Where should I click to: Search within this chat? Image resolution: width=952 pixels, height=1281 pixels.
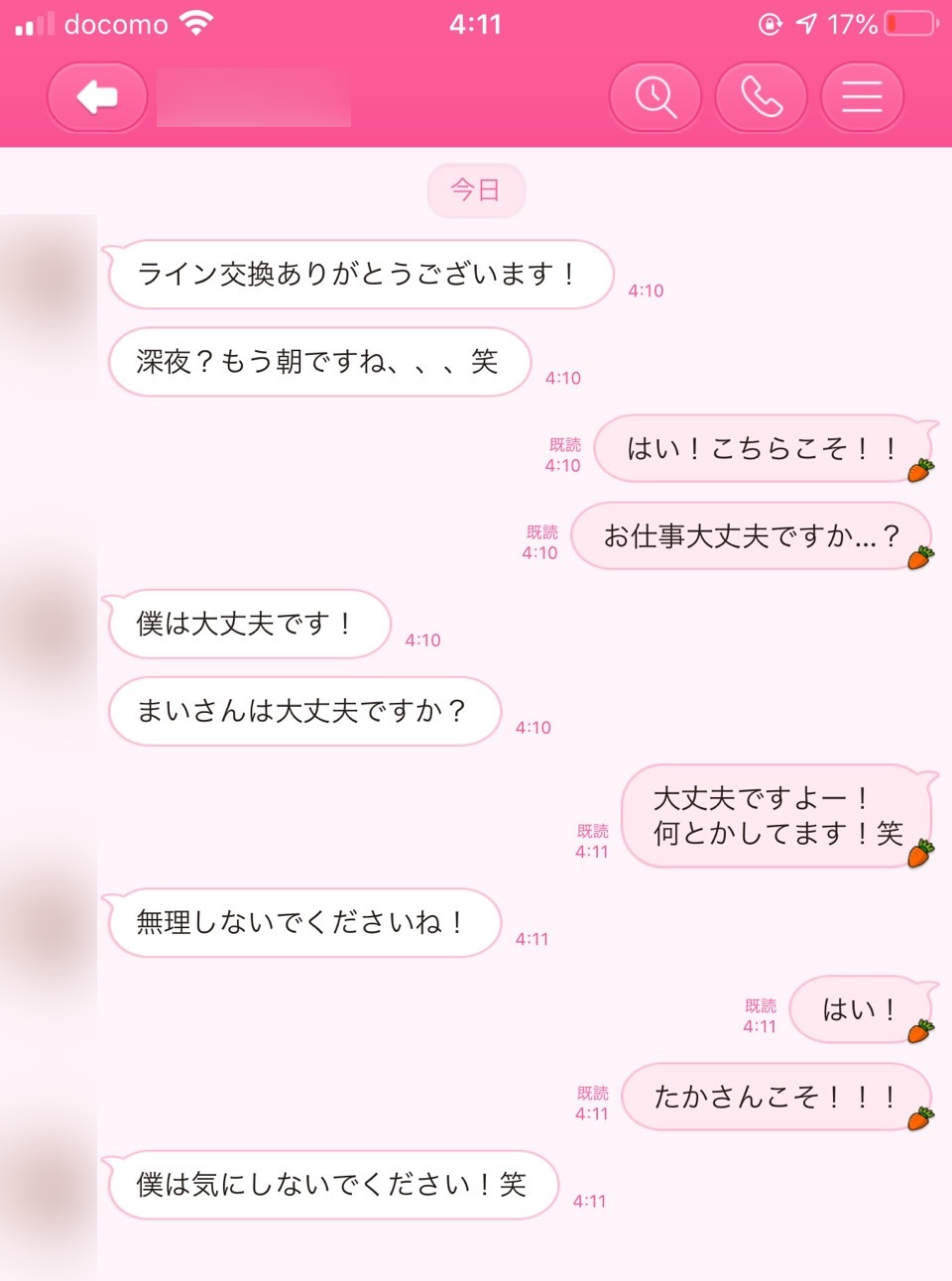point(655,97)
